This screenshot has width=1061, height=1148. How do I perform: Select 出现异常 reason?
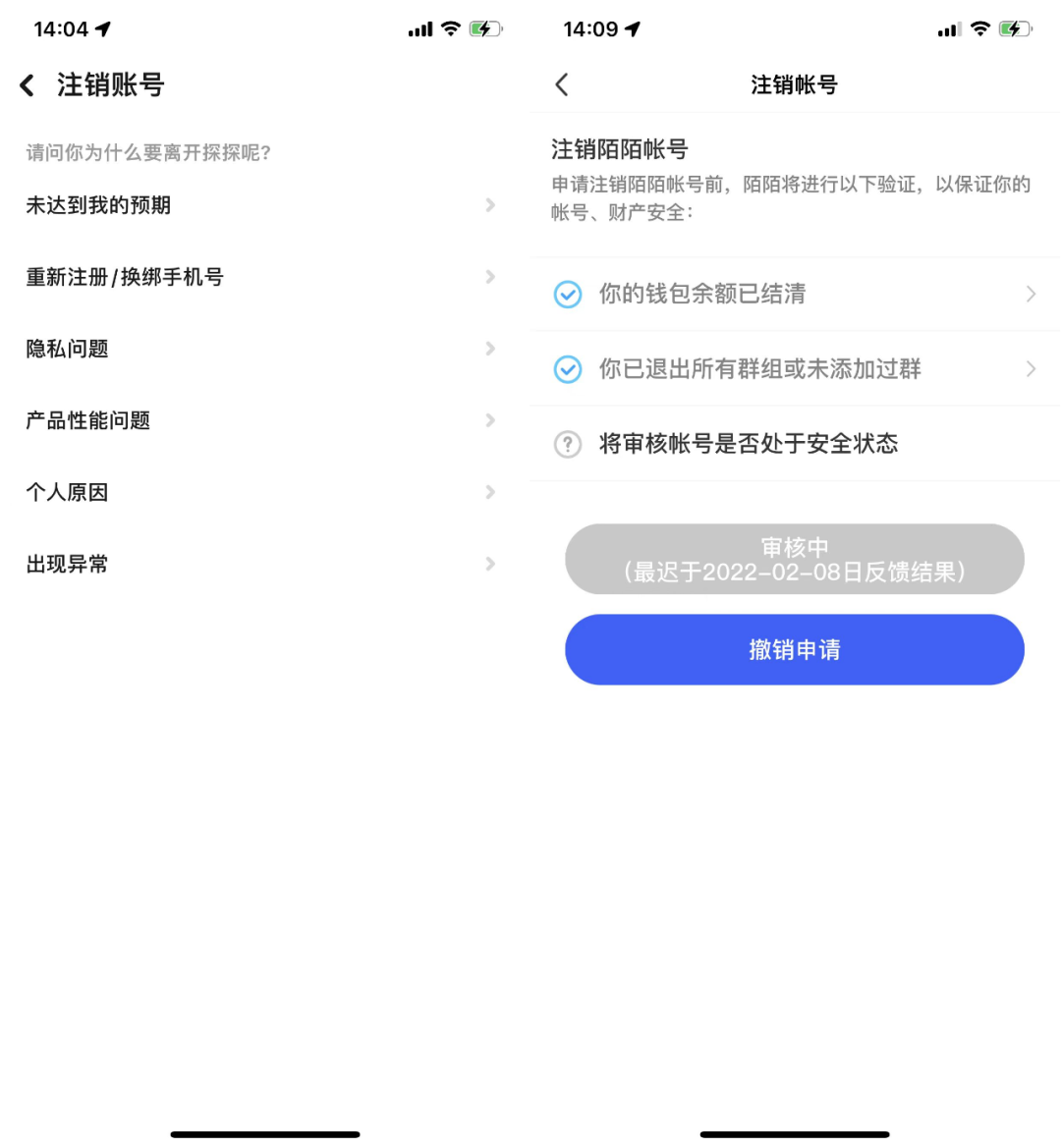pos(260,564)
